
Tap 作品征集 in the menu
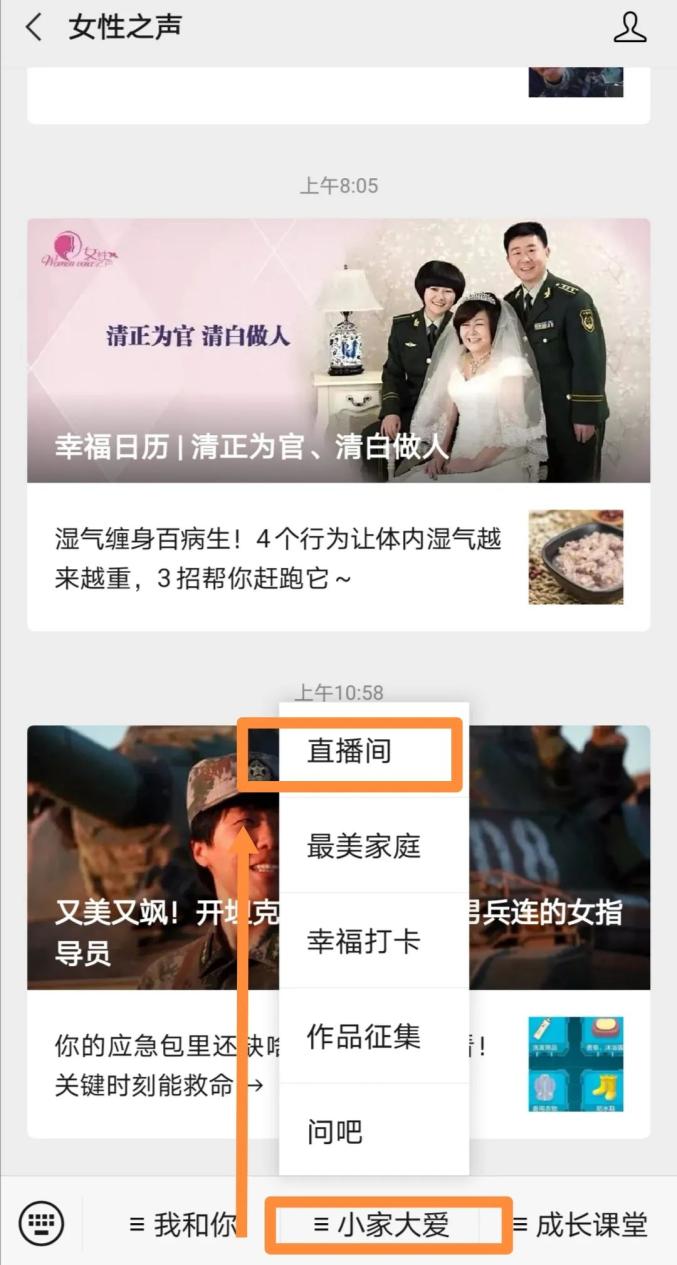364,1037
